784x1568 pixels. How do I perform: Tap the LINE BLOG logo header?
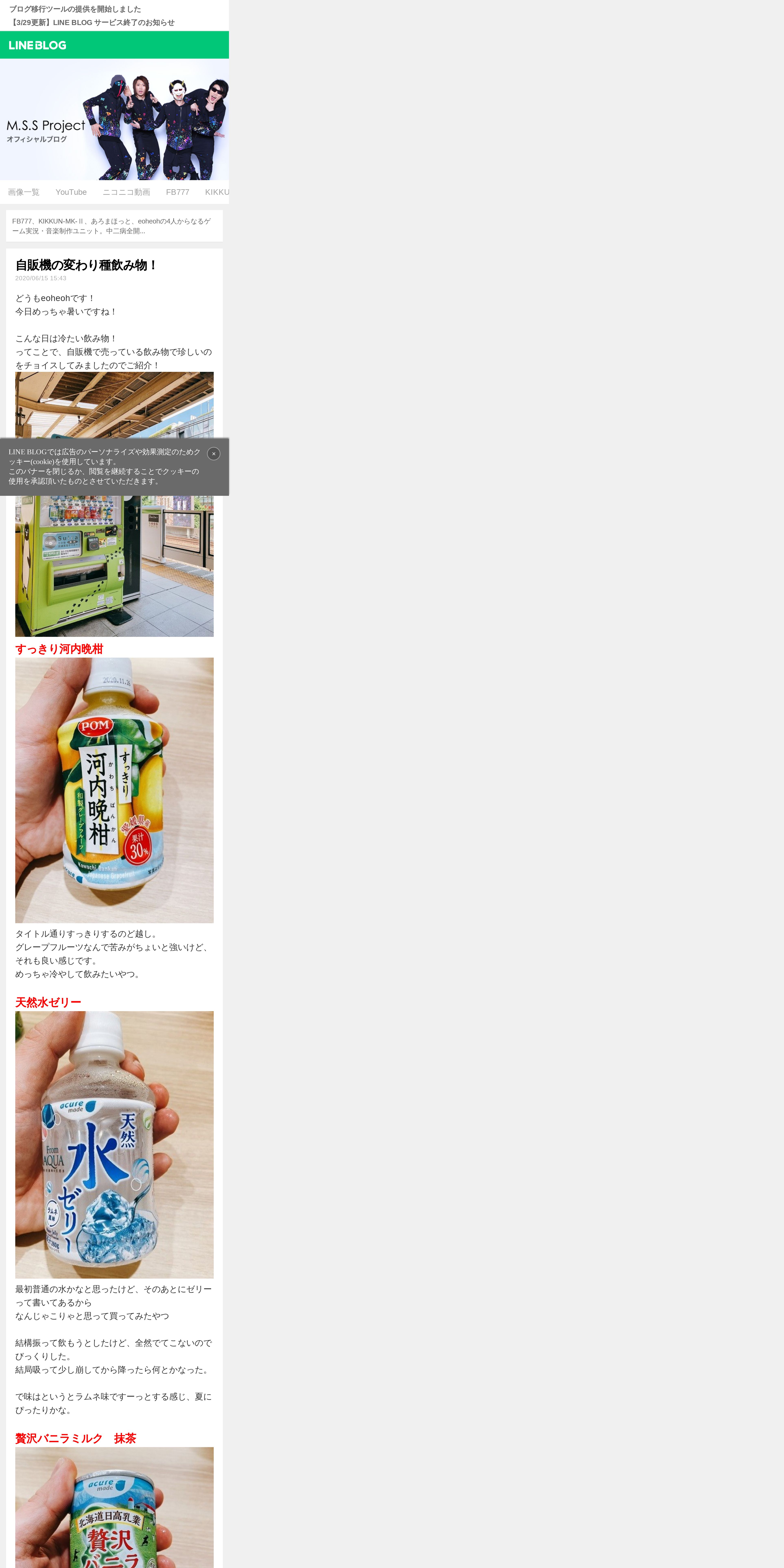[x=38, y=45]
